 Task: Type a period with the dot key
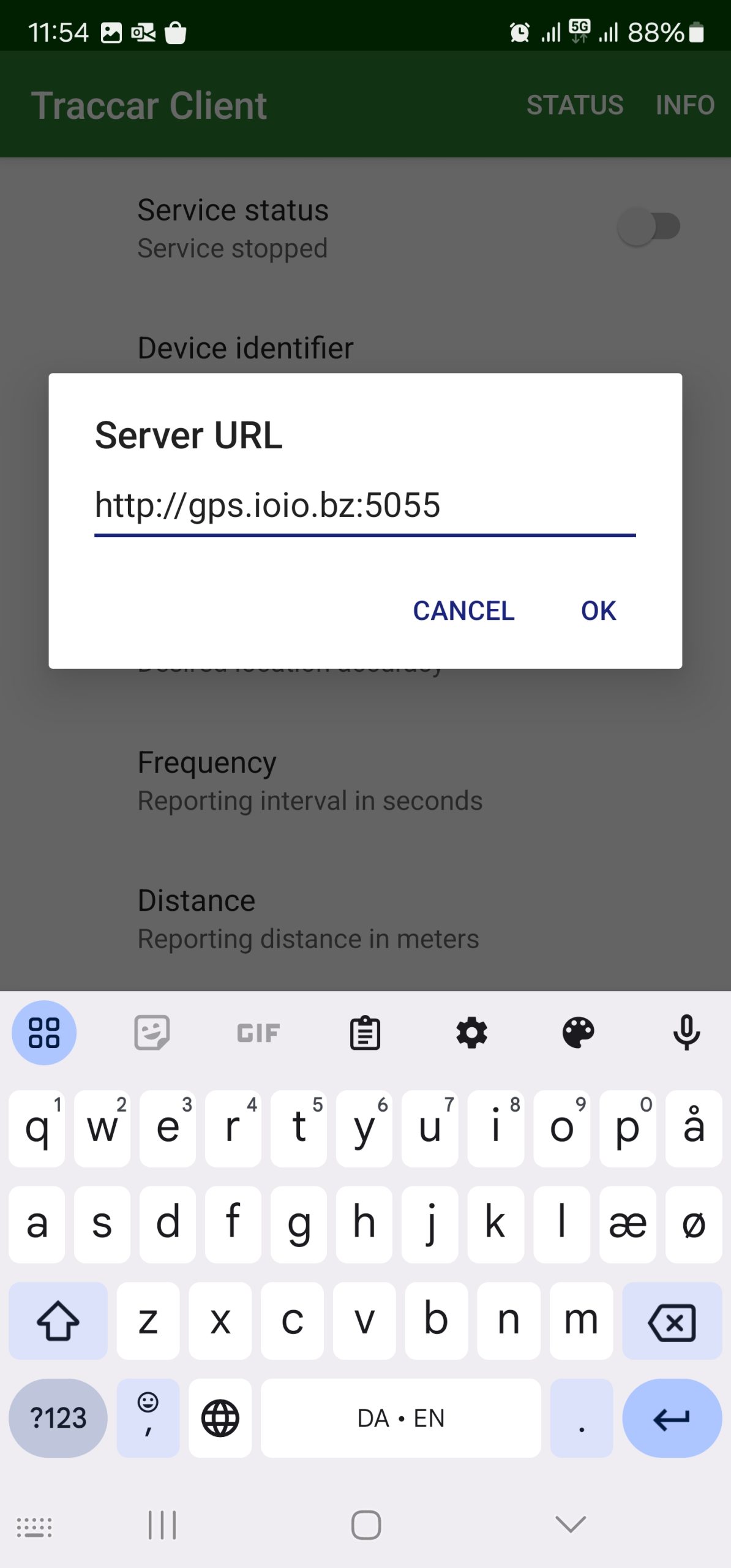pyautogui.click(x=581, y=1418)
